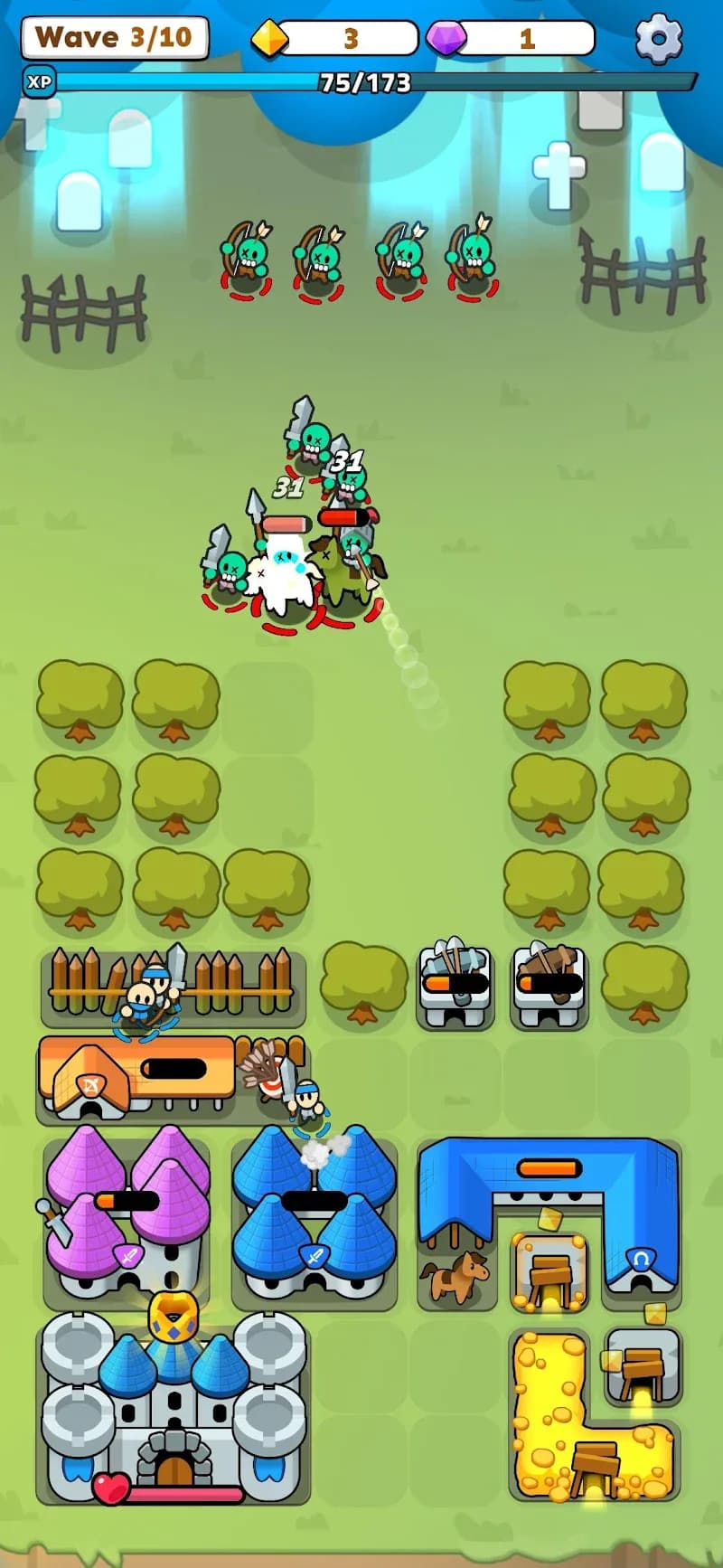This screenshot has width=723, height=1568.
Task: Select the lumber wood hut
Action: click(x=549, y=986)
